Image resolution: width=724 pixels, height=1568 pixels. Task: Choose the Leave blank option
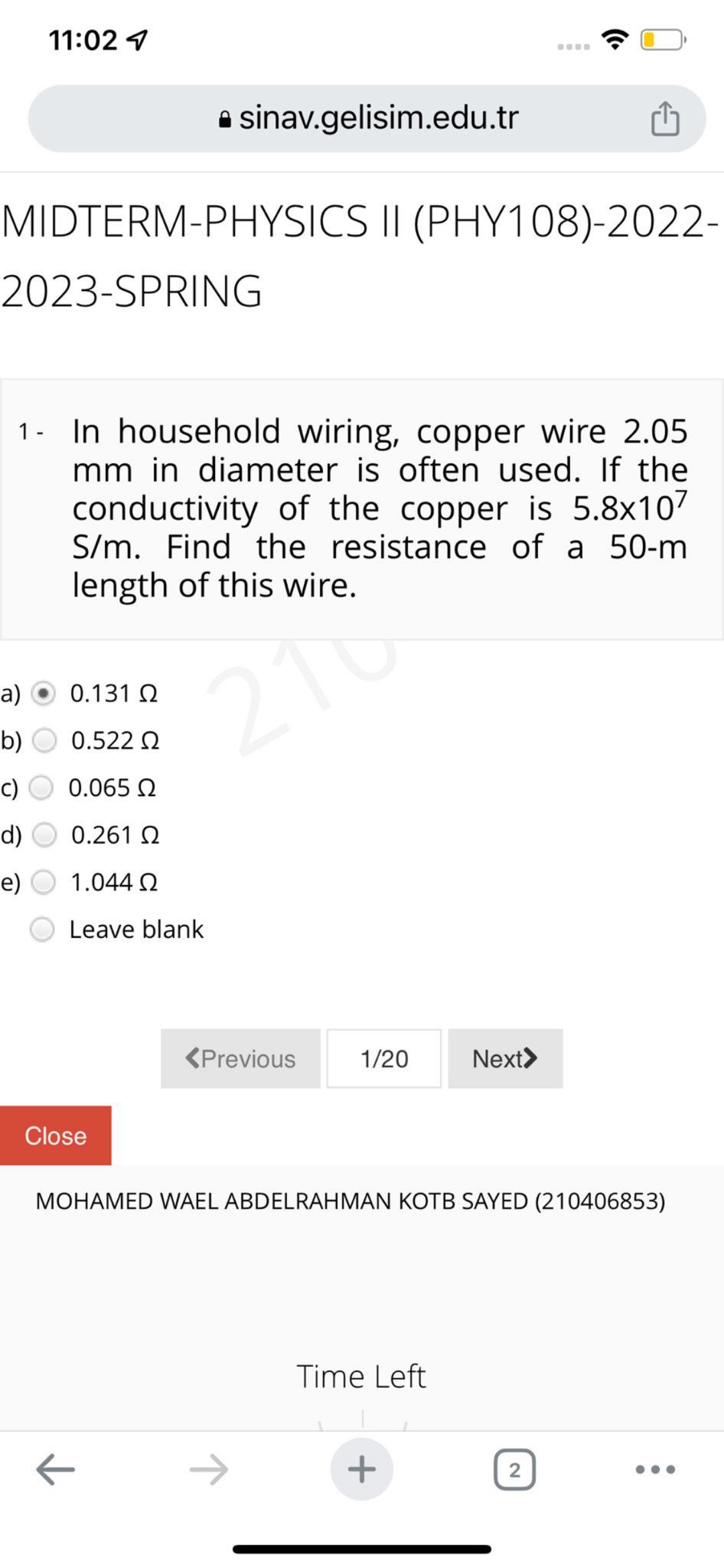click(42, 929)
